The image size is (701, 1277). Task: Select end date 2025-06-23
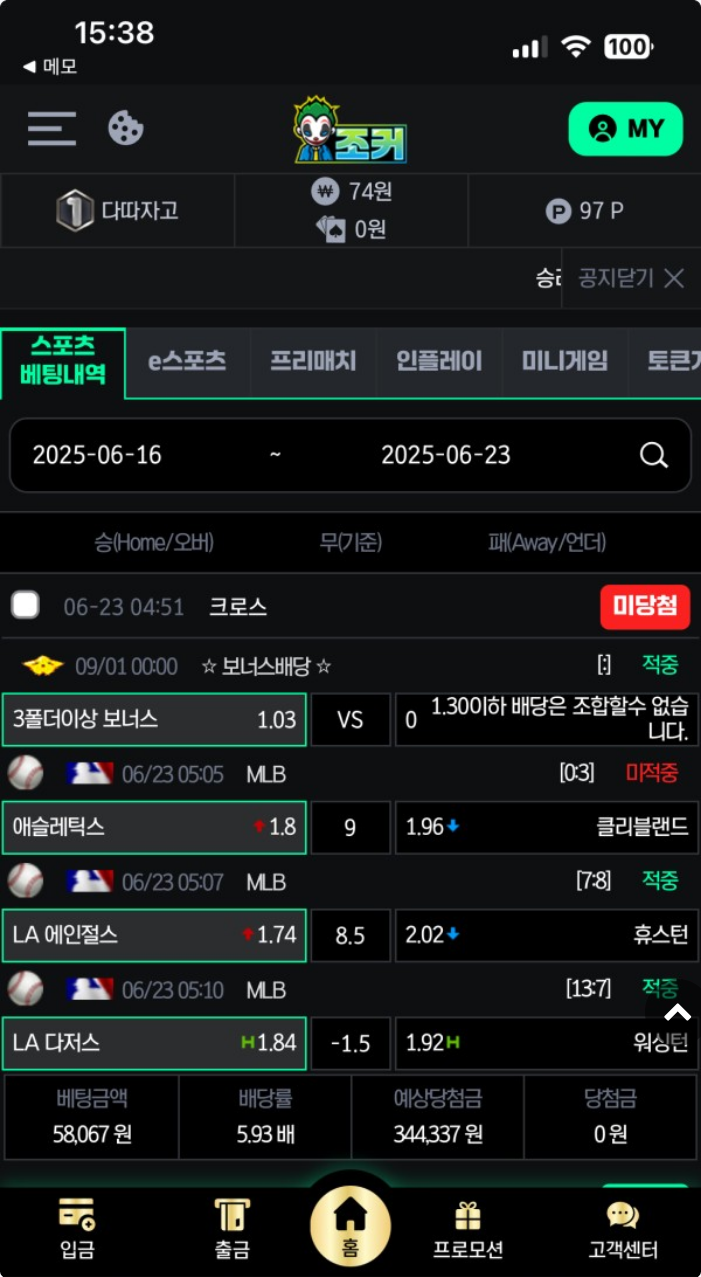446,455
